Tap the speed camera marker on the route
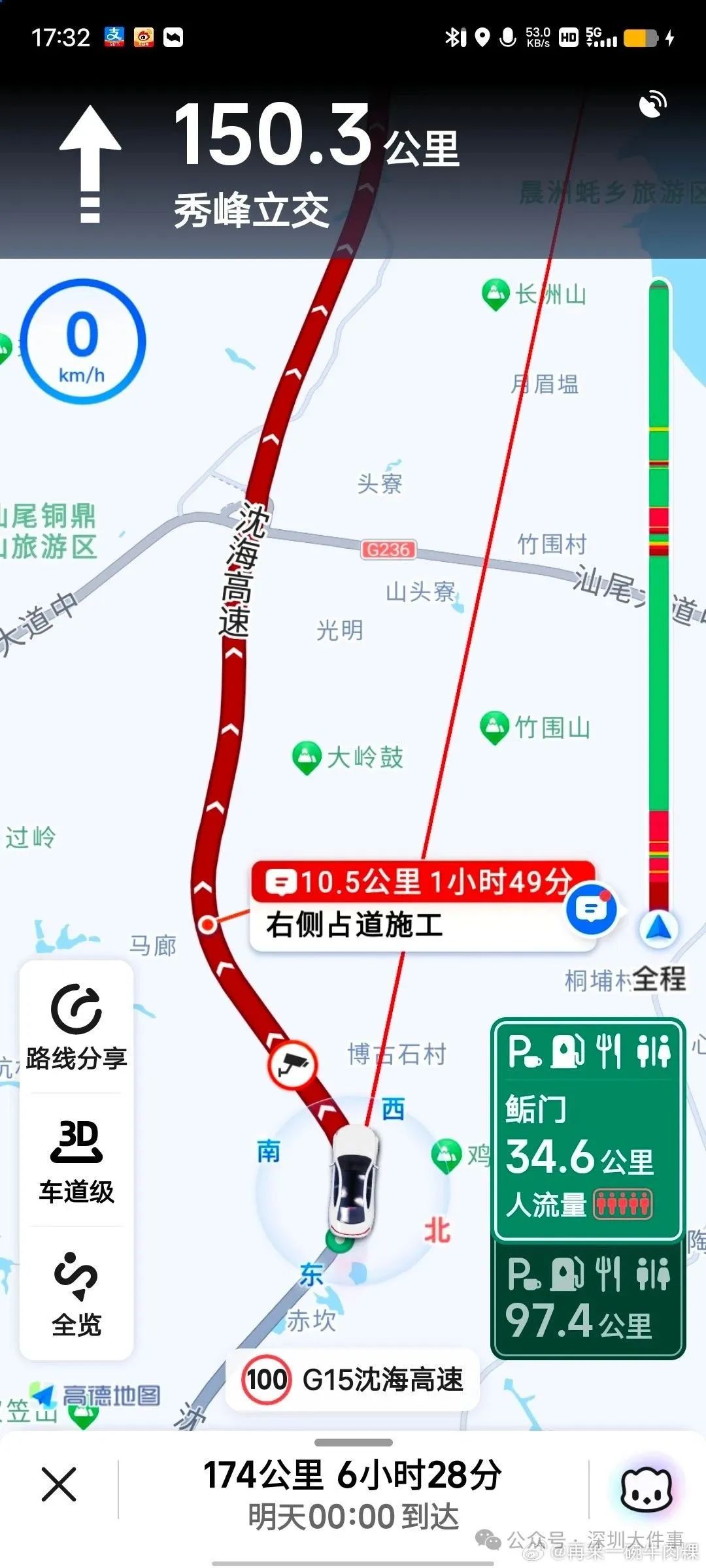 coord(292,1064)
